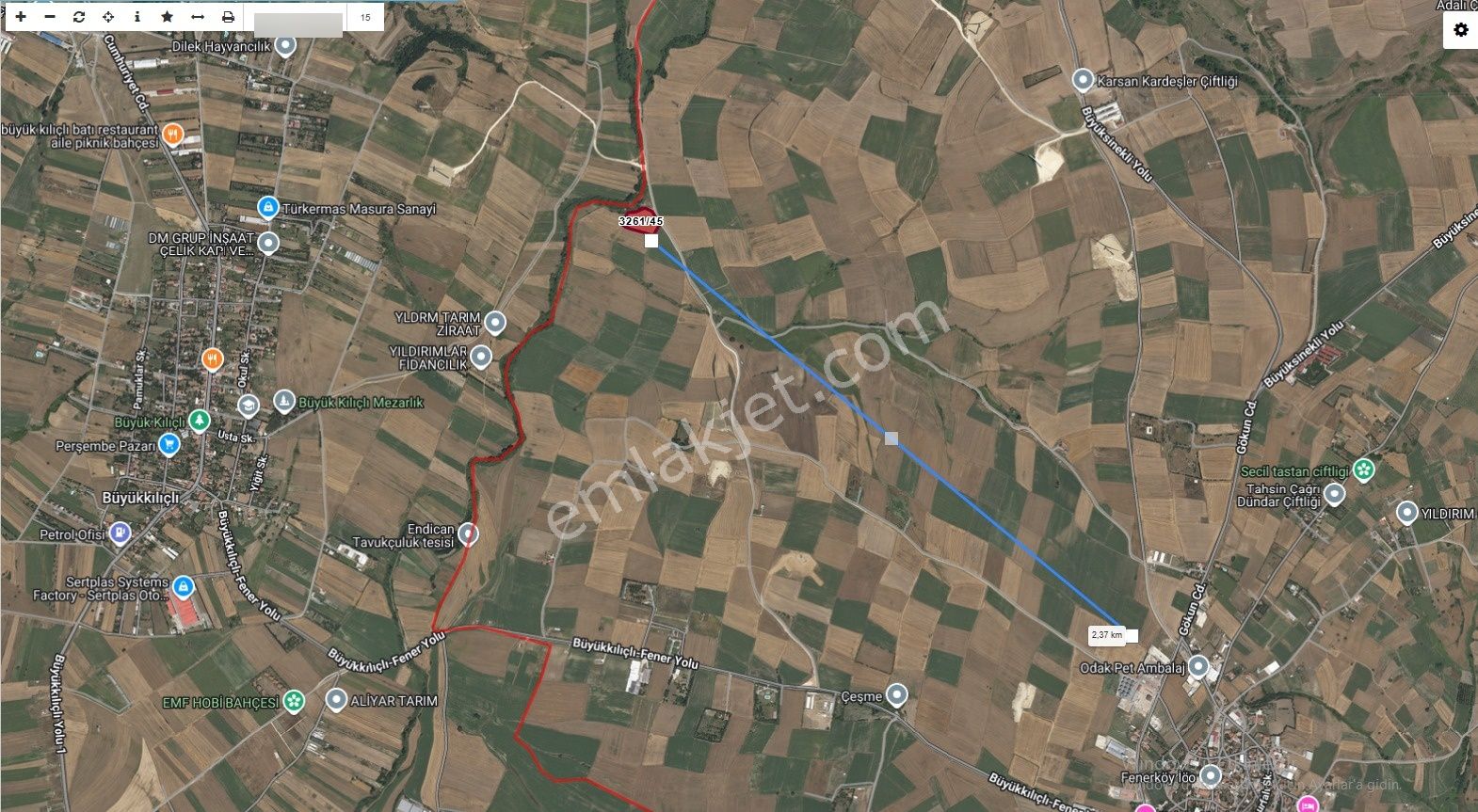Open Dilek Hayvancılık map pin

click(286, 45)
